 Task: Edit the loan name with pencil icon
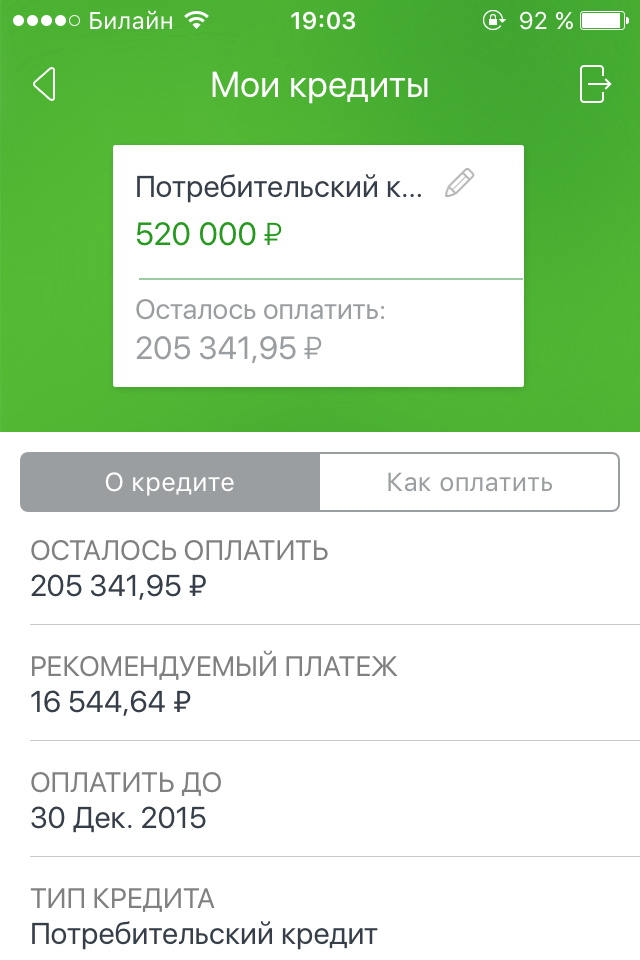tap(459, 184)
